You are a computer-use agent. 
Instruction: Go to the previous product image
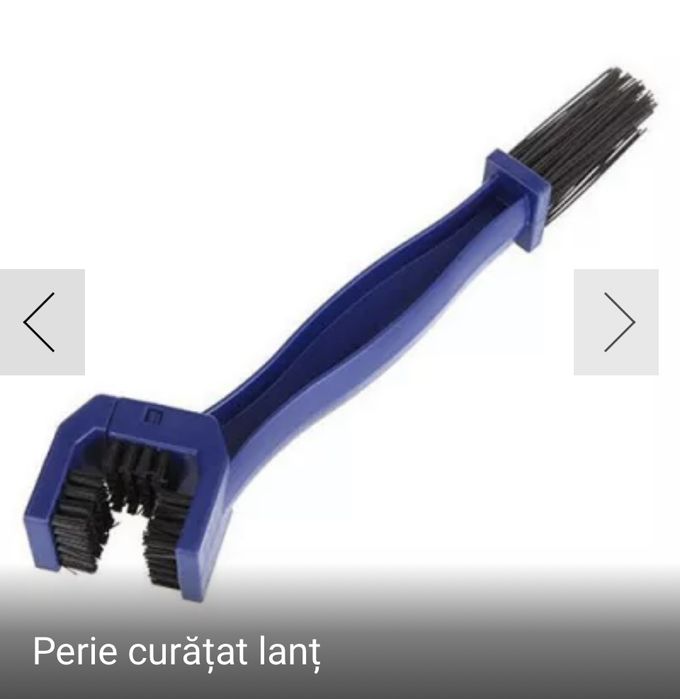click(x=41, y=322)
